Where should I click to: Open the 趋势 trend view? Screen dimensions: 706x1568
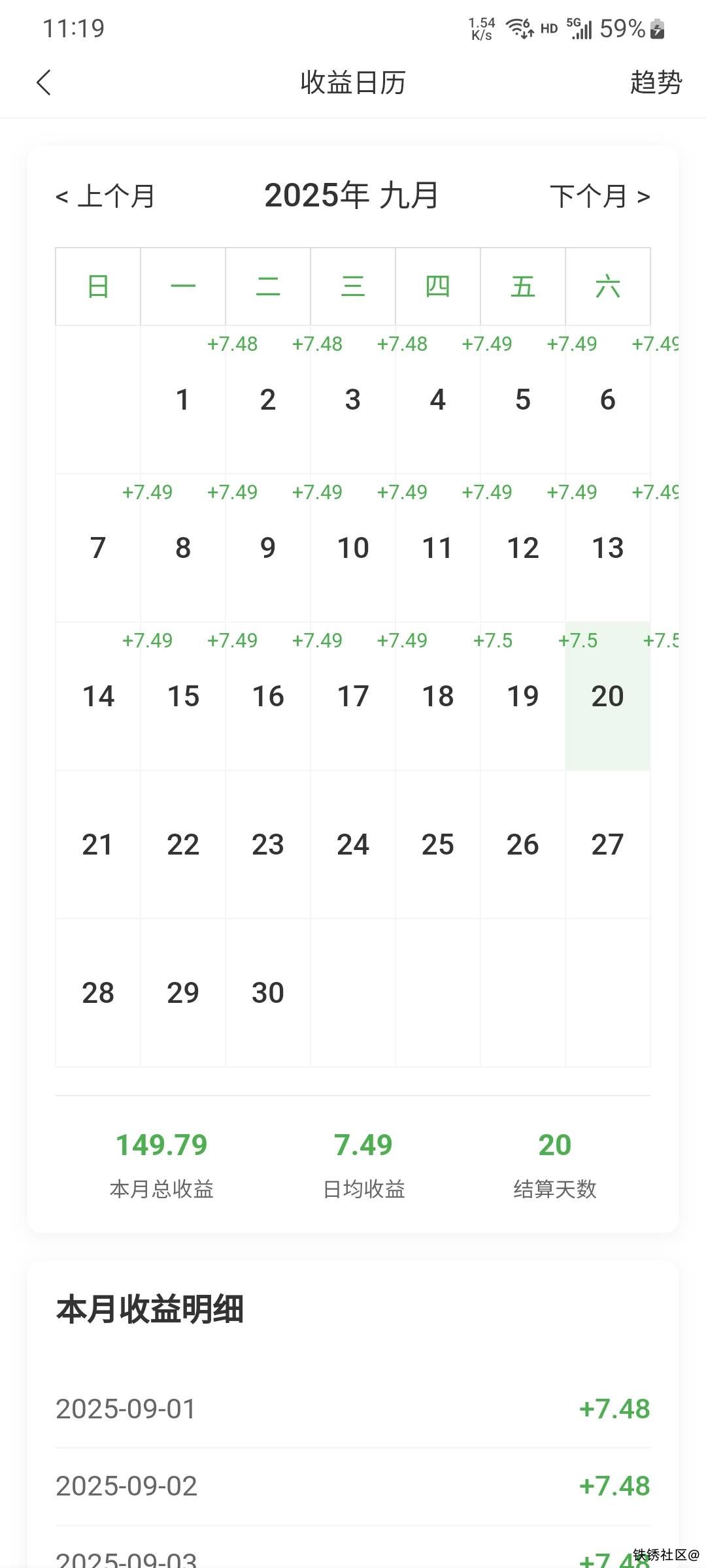[656, 83]
